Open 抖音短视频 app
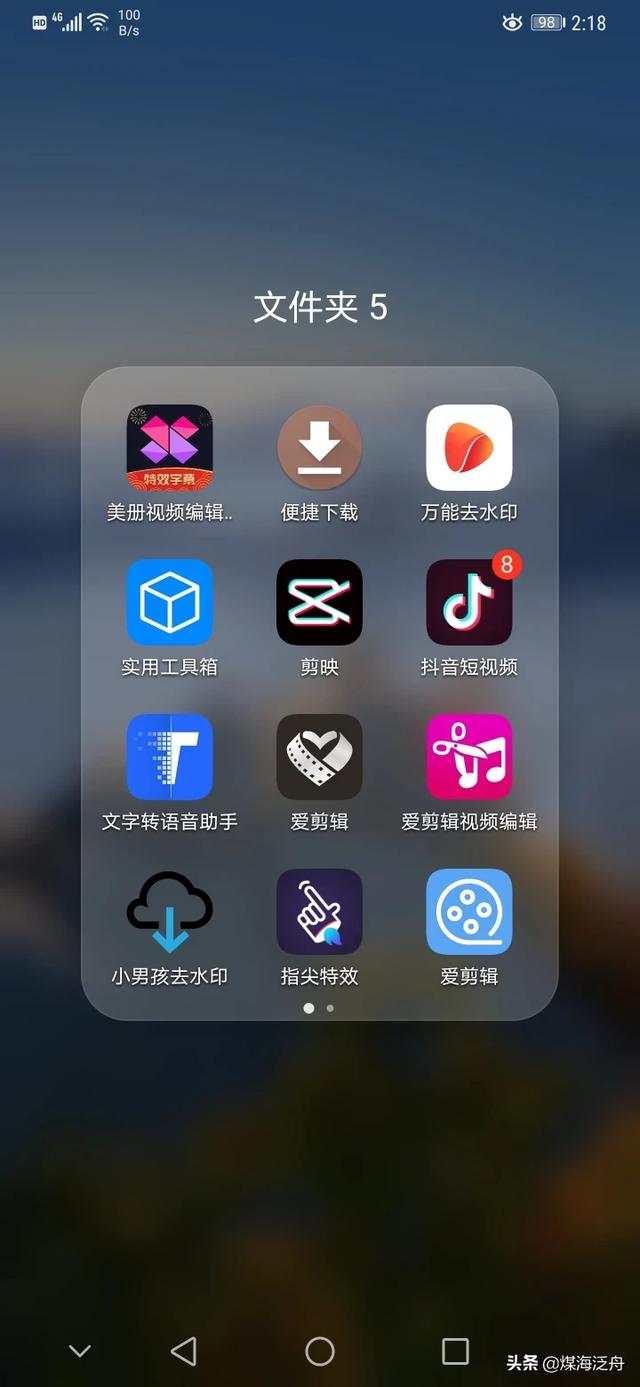The height and width of the screenshot is (1387, 640). point(469,602)
